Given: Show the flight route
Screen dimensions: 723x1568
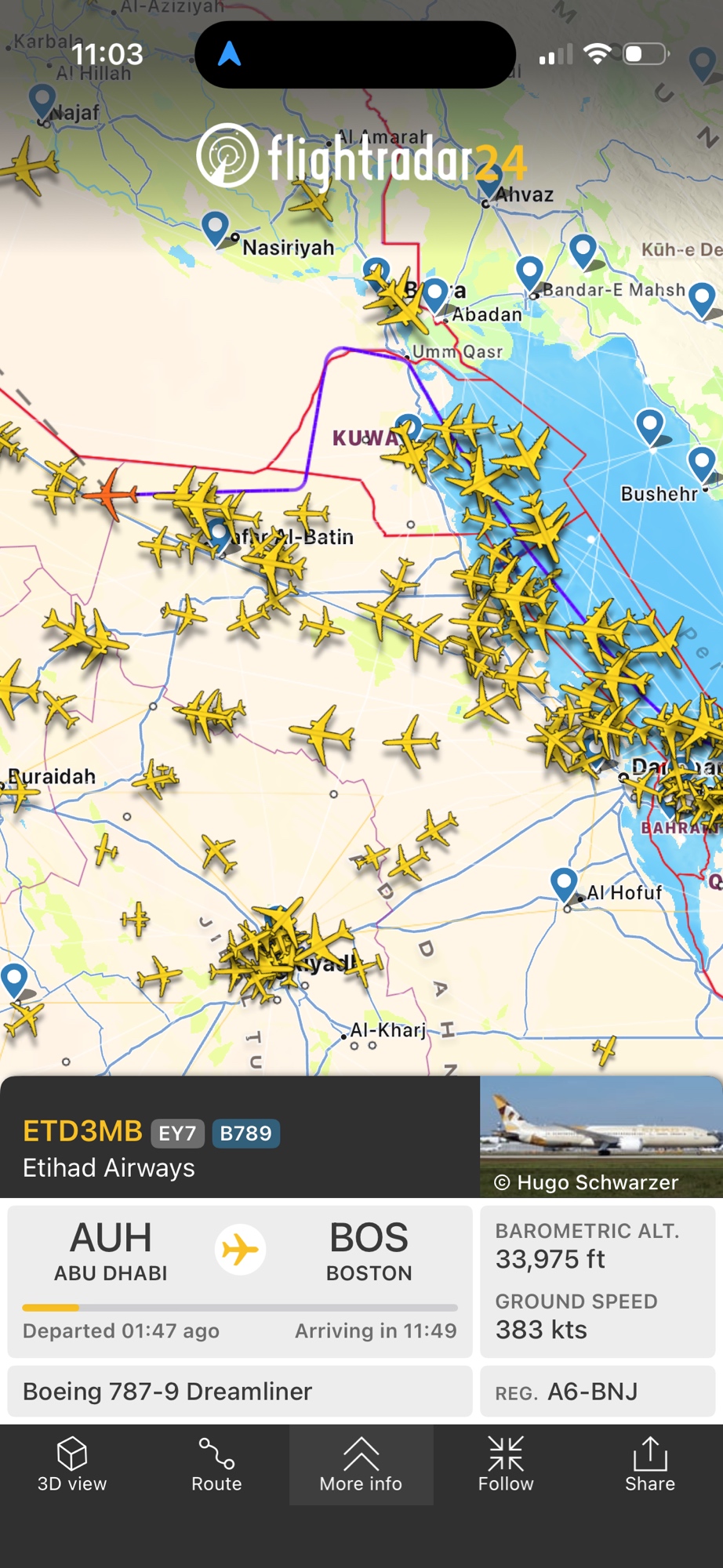Looking at the screenshot, I should [x=216, y=1464].
